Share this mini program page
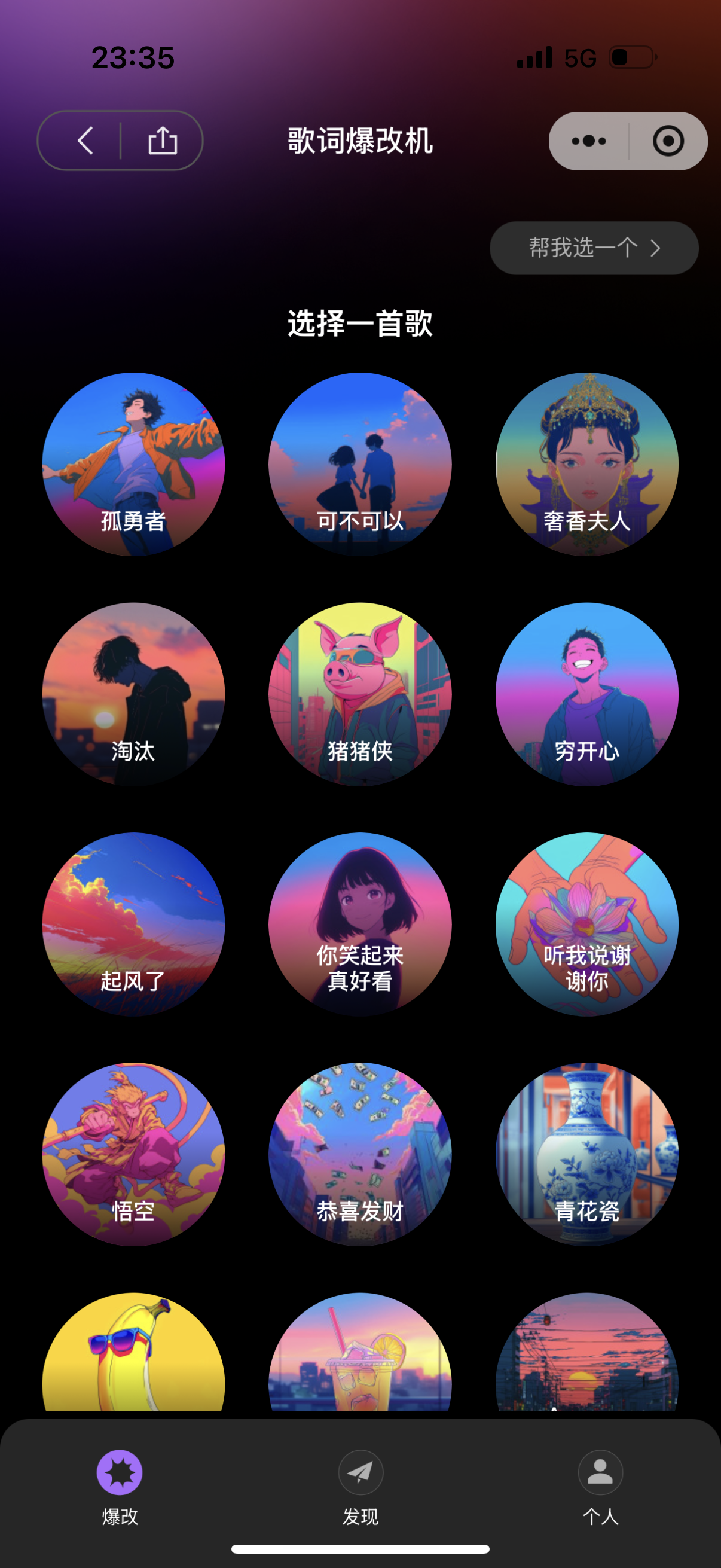721x1568 pixels. coord(163,141)
